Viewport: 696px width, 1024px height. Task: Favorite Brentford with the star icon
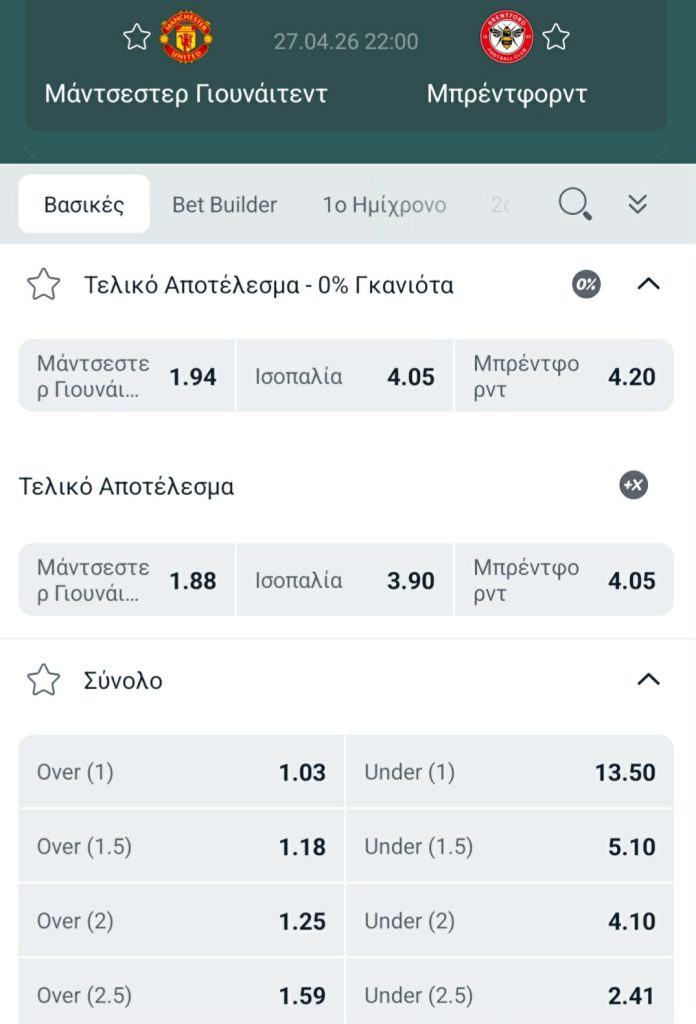(556, 37)
